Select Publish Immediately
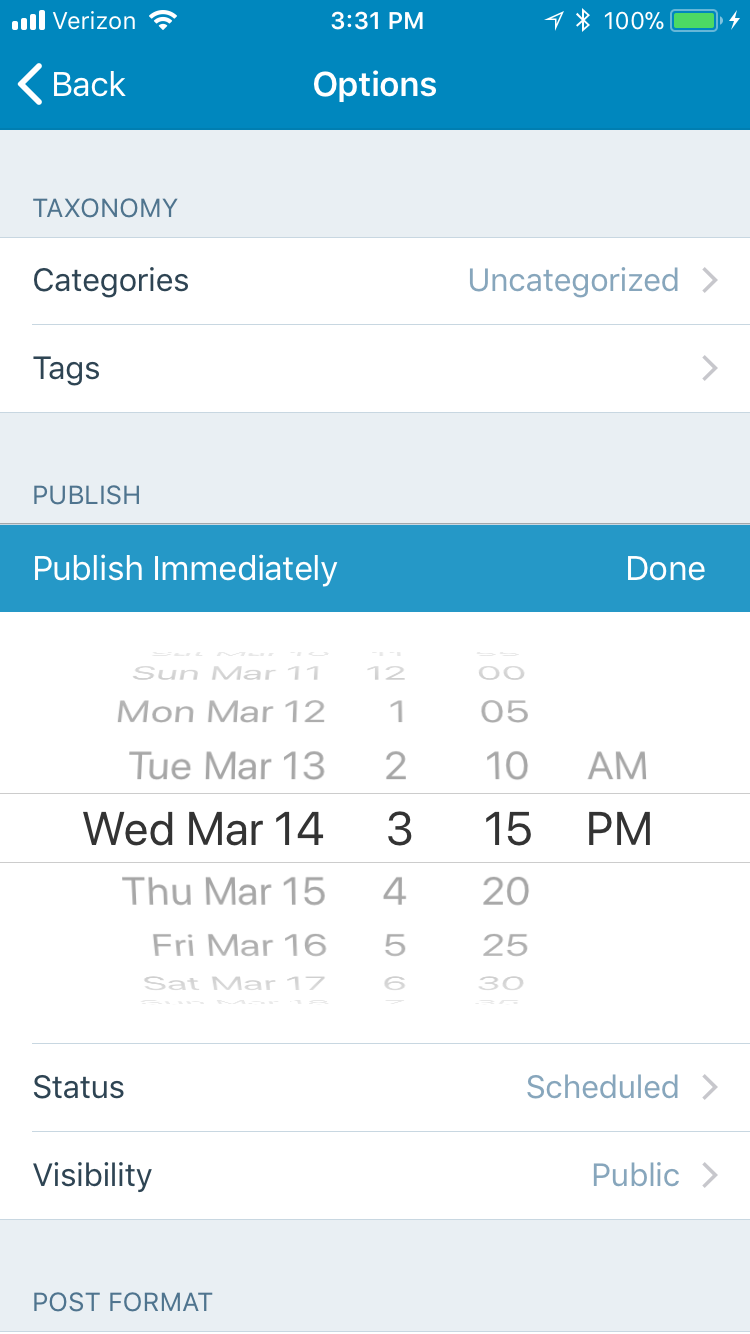This screenshot has width=750, height=1334. [185, 569]
